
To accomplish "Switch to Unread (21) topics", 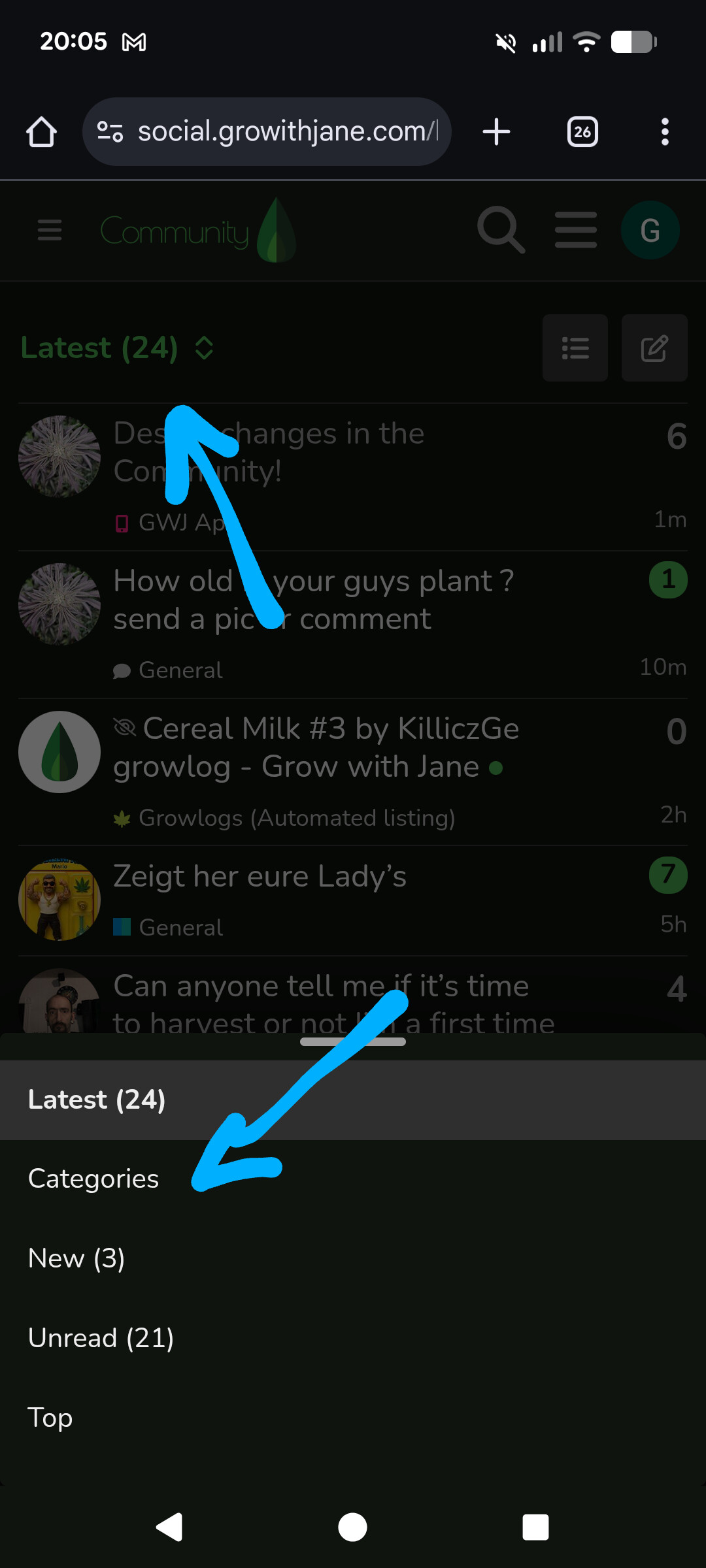I will click(101, 1338).
